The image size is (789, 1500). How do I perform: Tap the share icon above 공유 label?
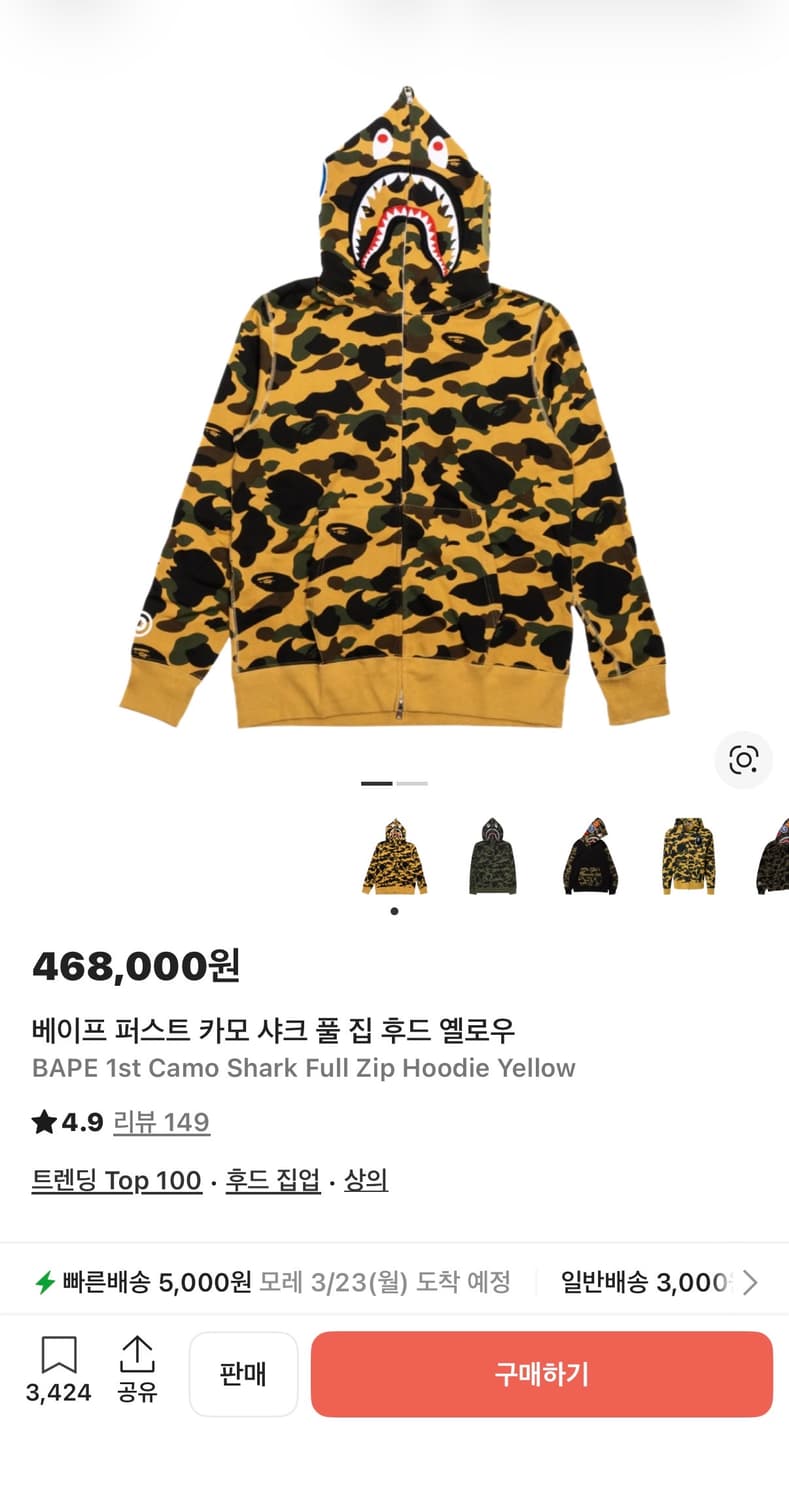(x=139, y=1356)
